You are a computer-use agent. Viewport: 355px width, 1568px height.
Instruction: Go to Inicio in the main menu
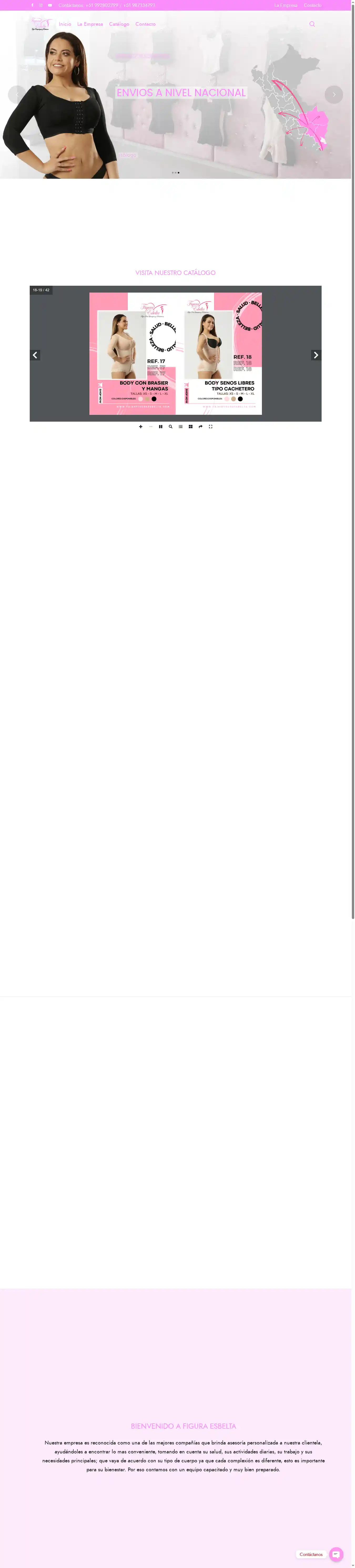pyautogui.click(x=64, y=24)
